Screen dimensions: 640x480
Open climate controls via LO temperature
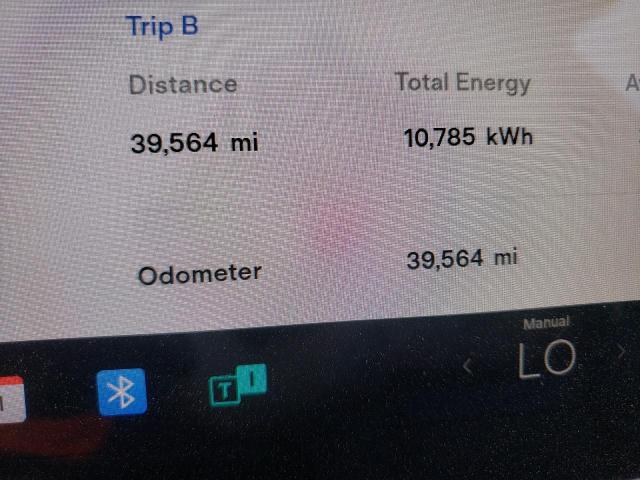click(x=547, y=358)
